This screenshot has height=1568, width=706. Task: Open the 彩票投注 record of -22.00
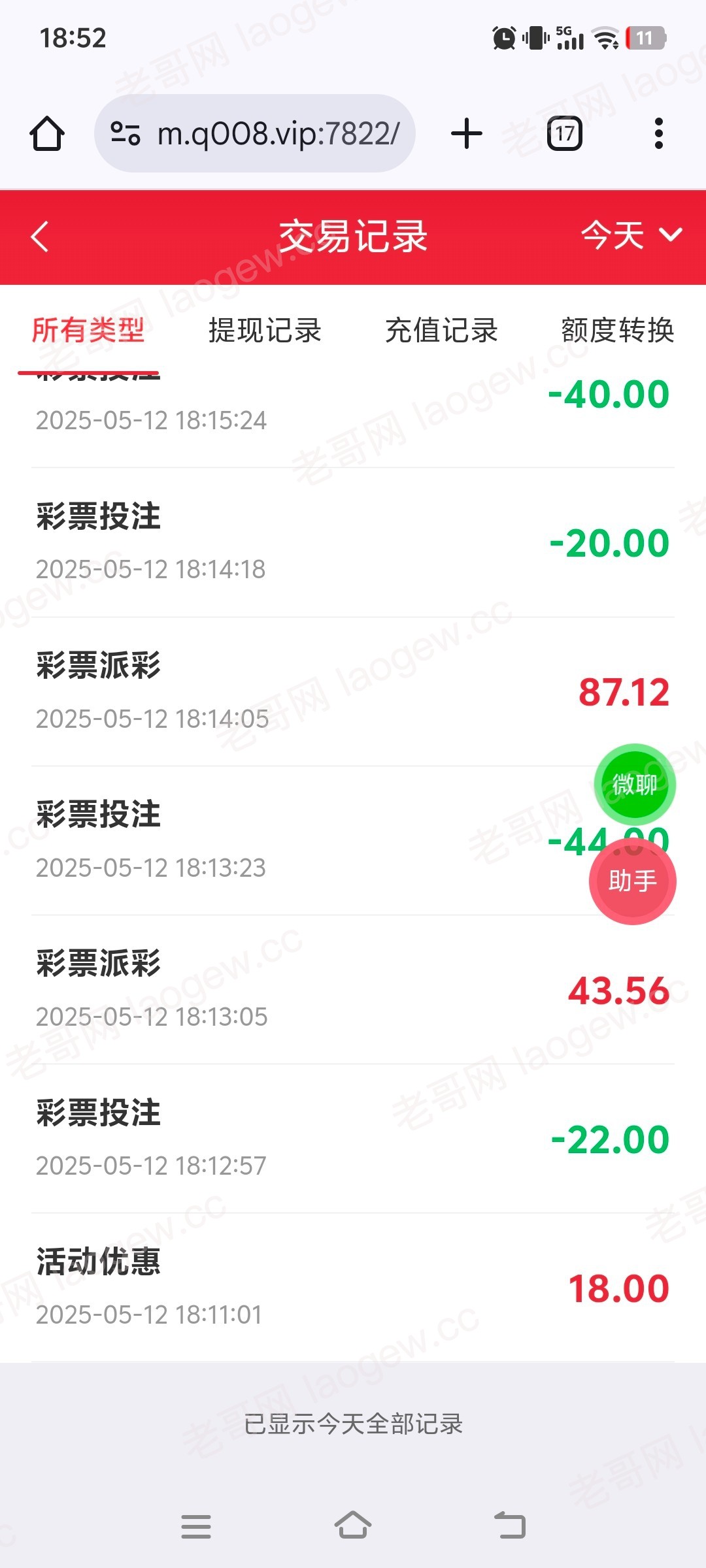[353, 1139]
